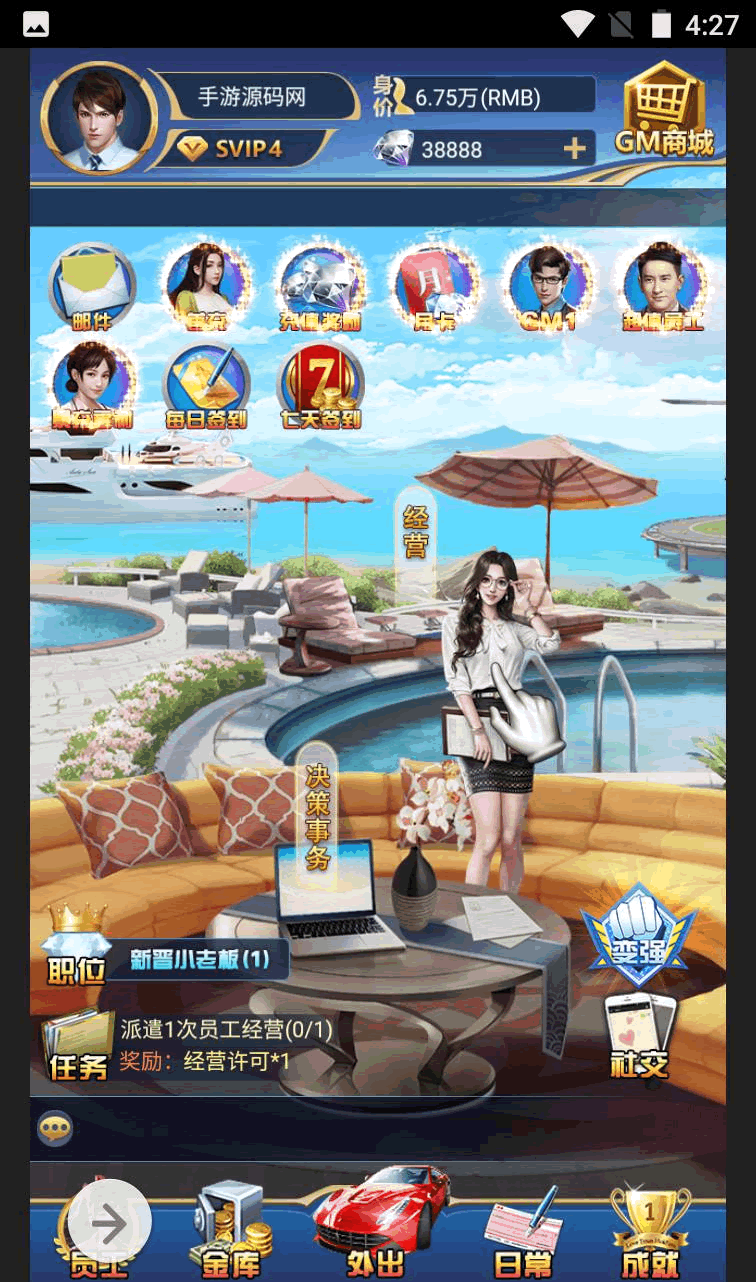Tap the plus to add diamonds
Viewport: 756px width, 1282px height.
click(x=574, y=150)
